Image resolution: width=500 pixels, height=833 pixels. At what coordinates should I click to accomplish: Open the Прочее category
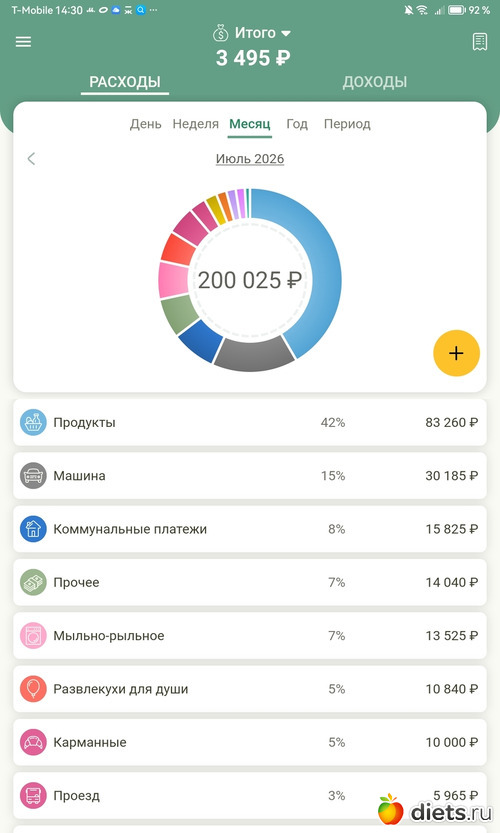tap(250, 582)
